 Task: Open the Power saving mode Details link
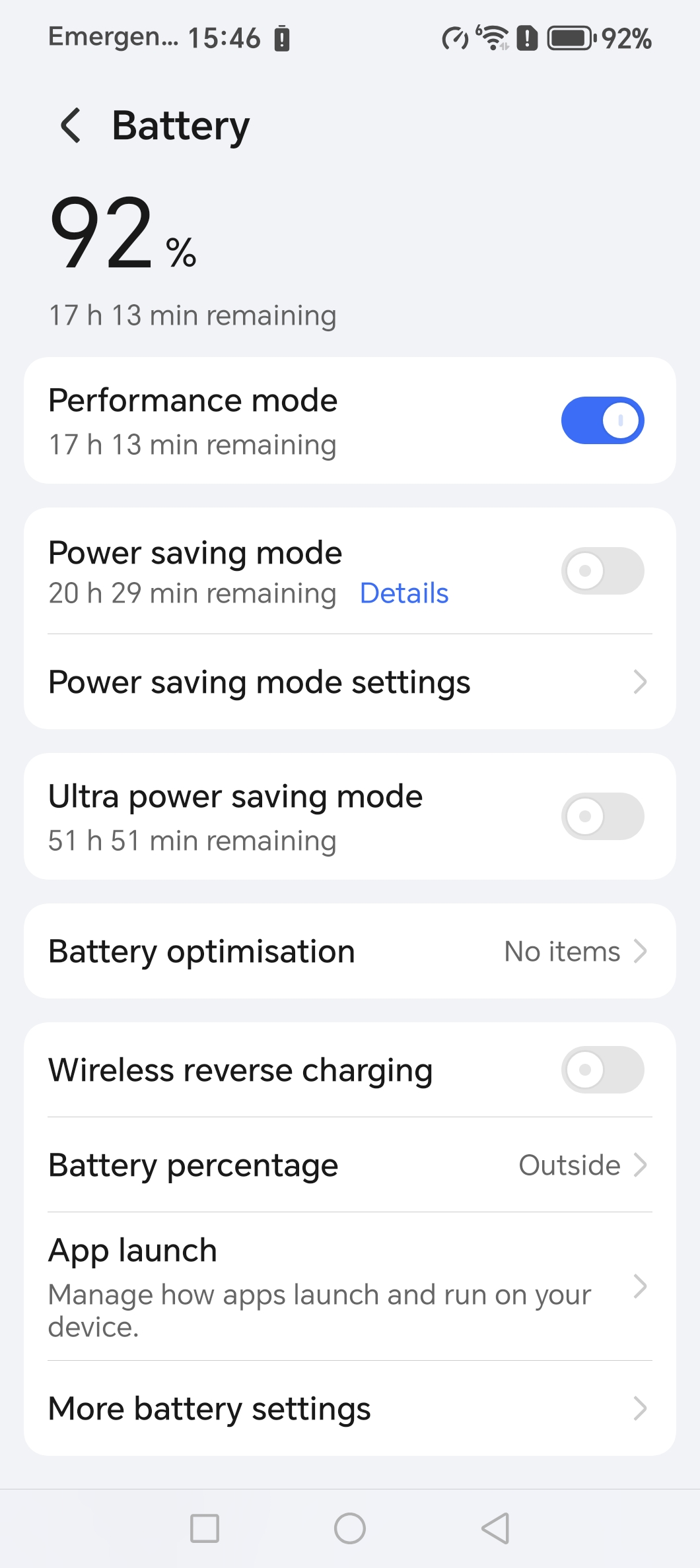[404, 593]
